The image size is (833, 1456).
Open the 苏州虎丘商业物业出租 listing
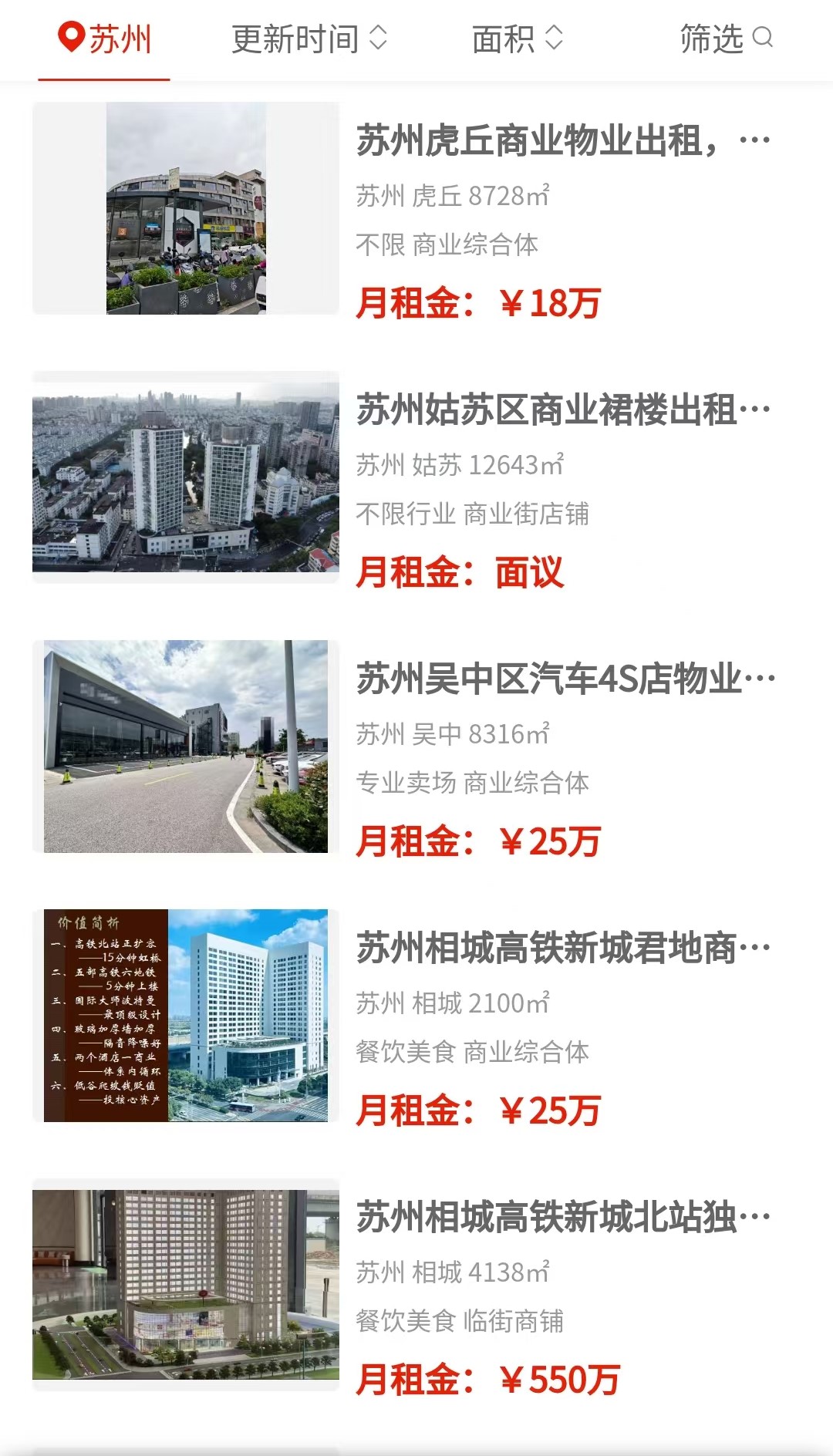[x=416, y=208]
